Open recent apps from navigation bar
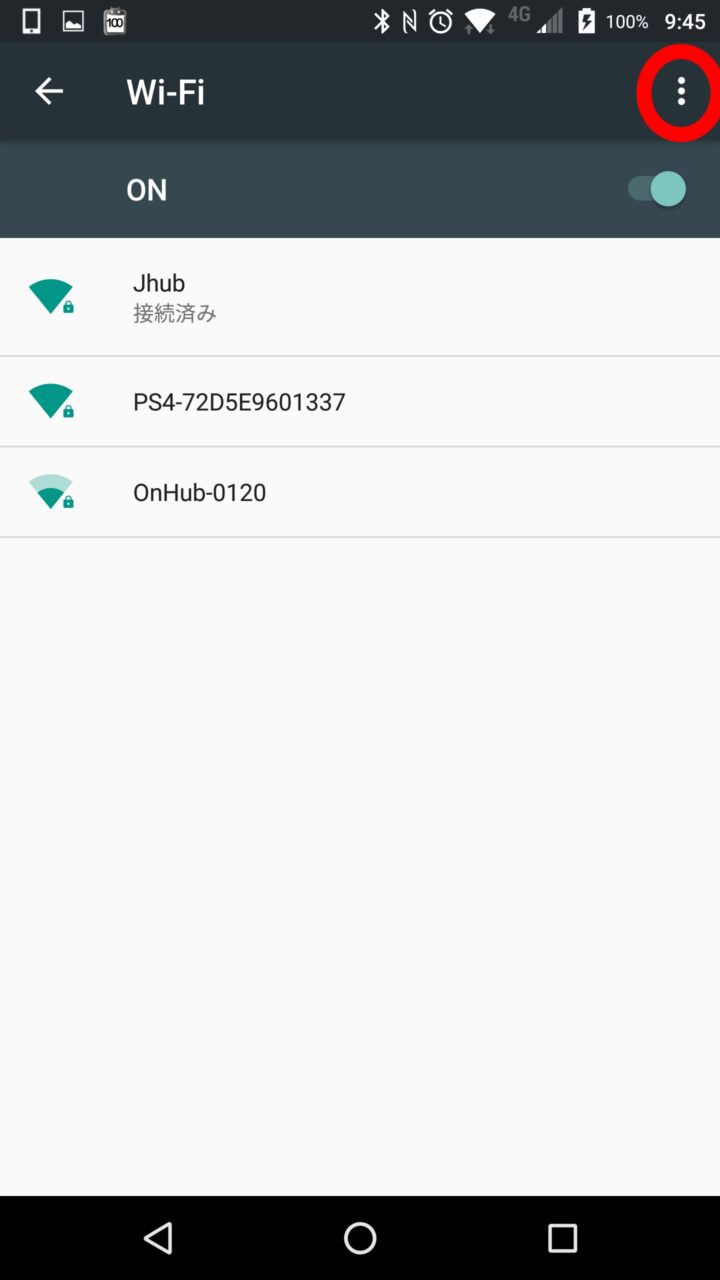 pyautogui.click(x=562, y=1238)
